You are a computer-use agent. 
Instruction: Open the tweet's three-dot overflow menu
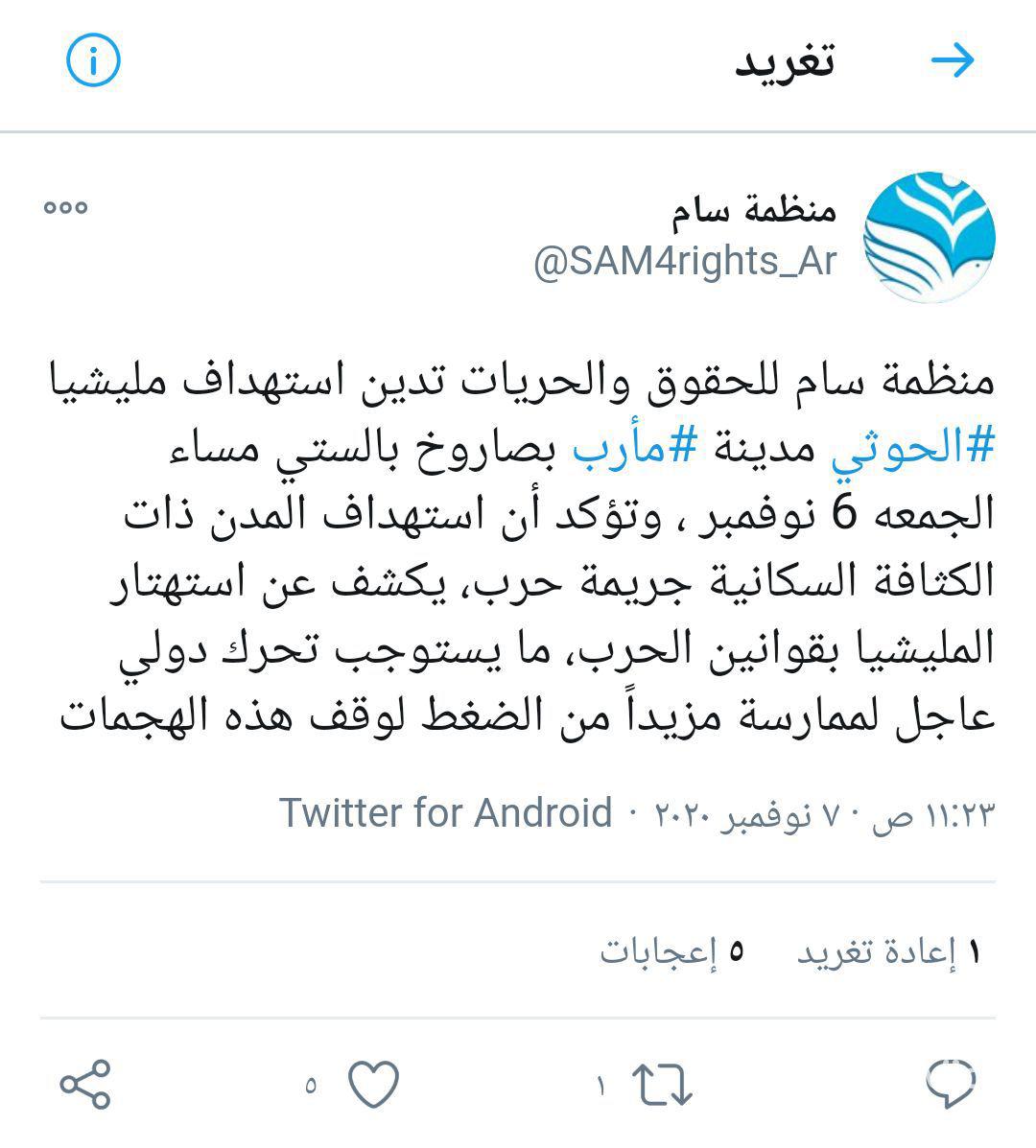(x=65, y=207)
